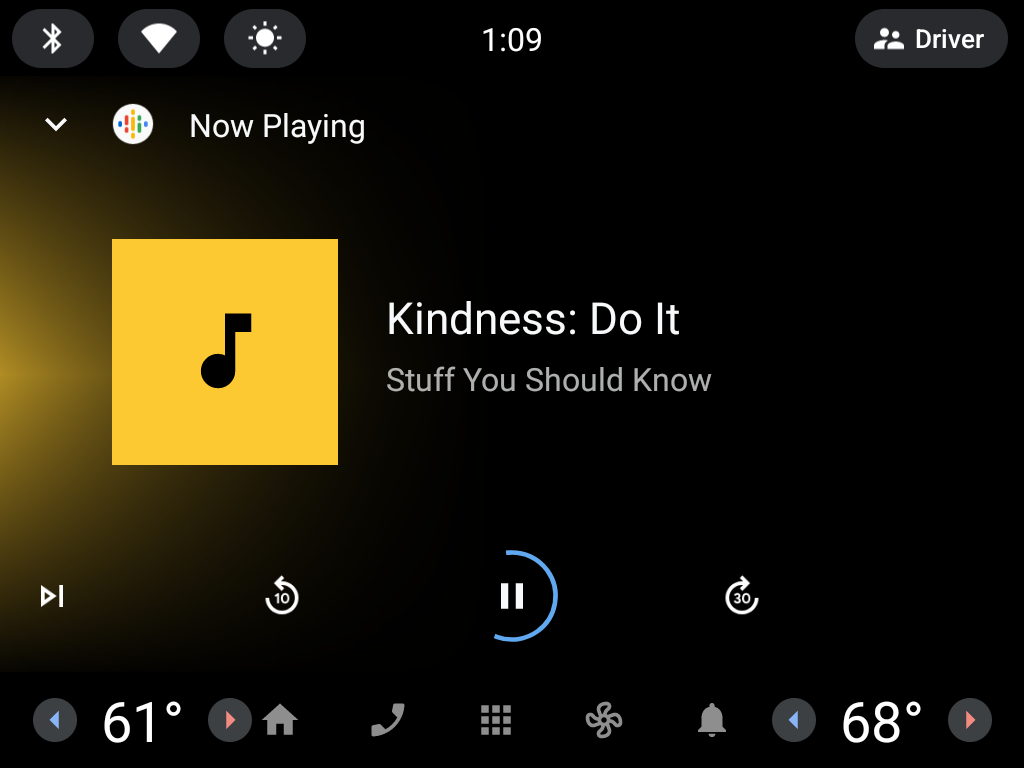Open display brightness settings
This screenshot has width=1024, height=768.
click(x=264, y=39)
